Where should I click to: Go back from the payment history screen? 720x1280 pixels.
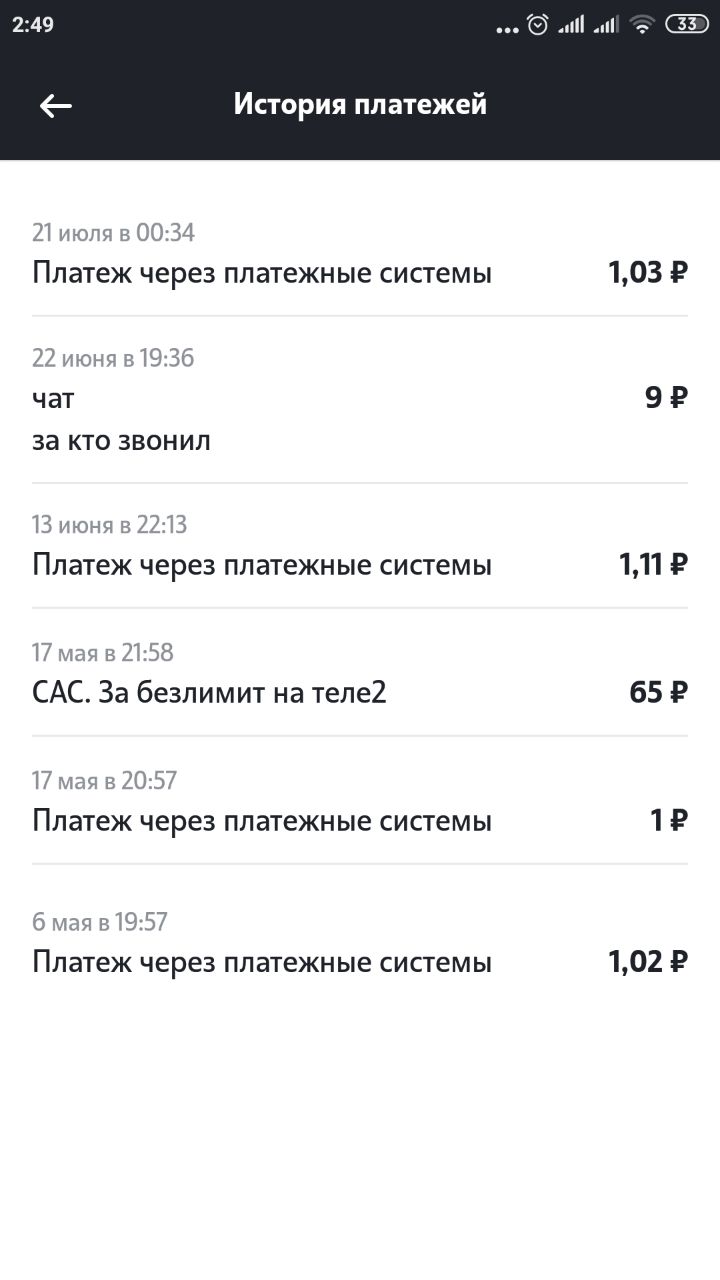(56, 105)
